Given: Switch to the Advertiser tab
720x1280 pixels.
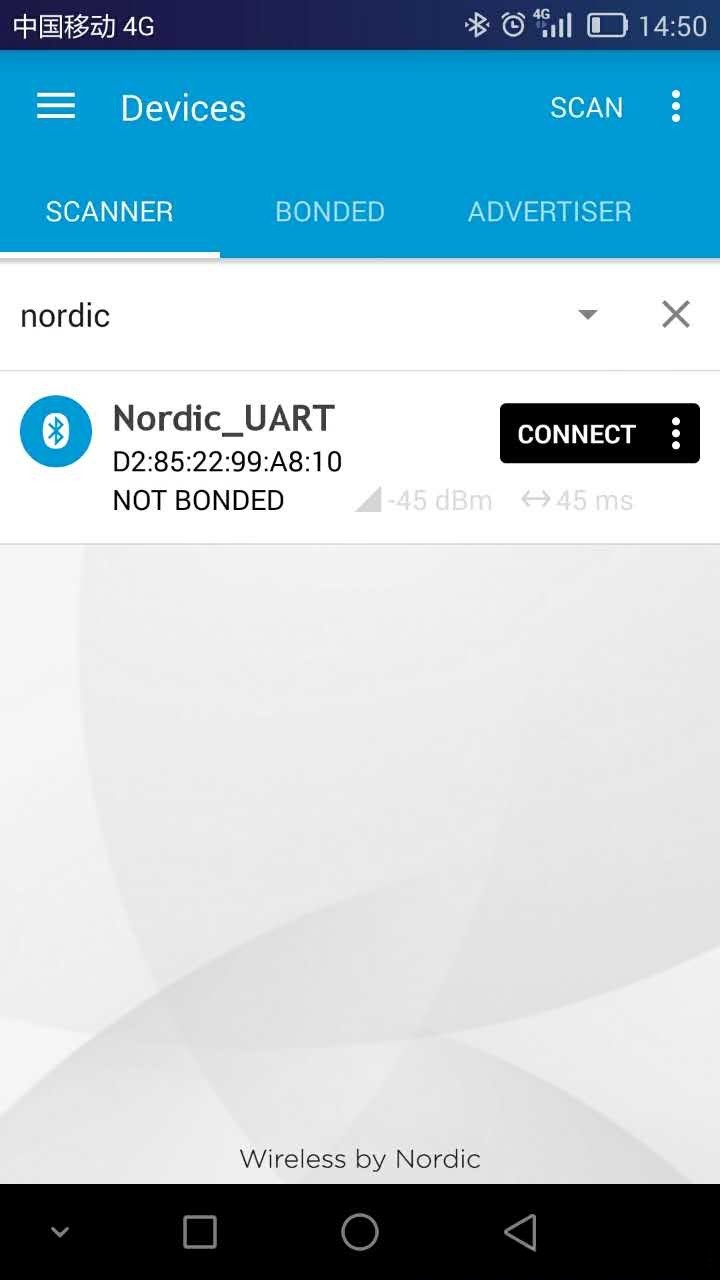Looking at the screenshot, I should [x=549, y=212].
